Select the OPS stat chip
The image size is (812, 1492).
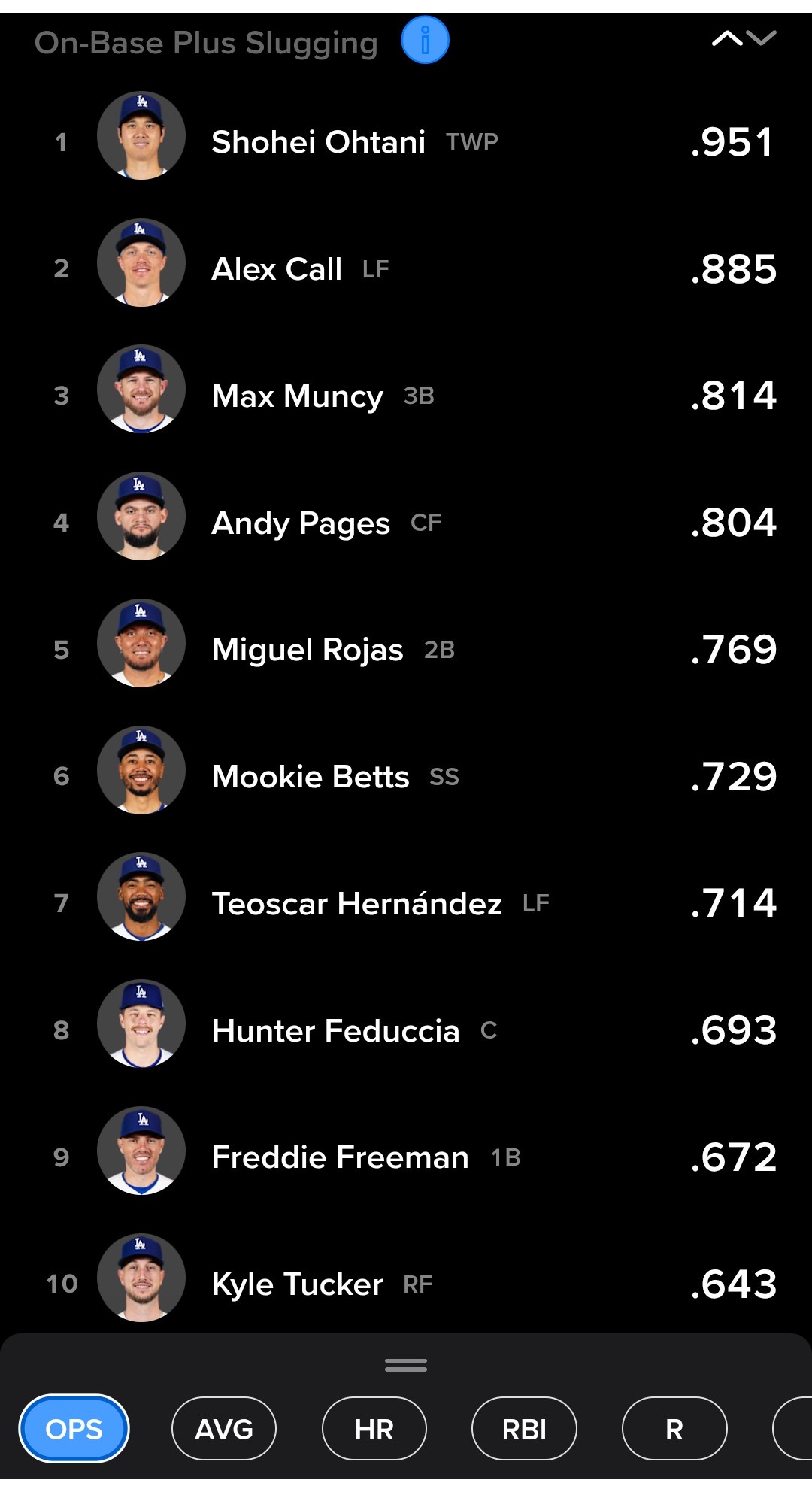click(74, 1429)
